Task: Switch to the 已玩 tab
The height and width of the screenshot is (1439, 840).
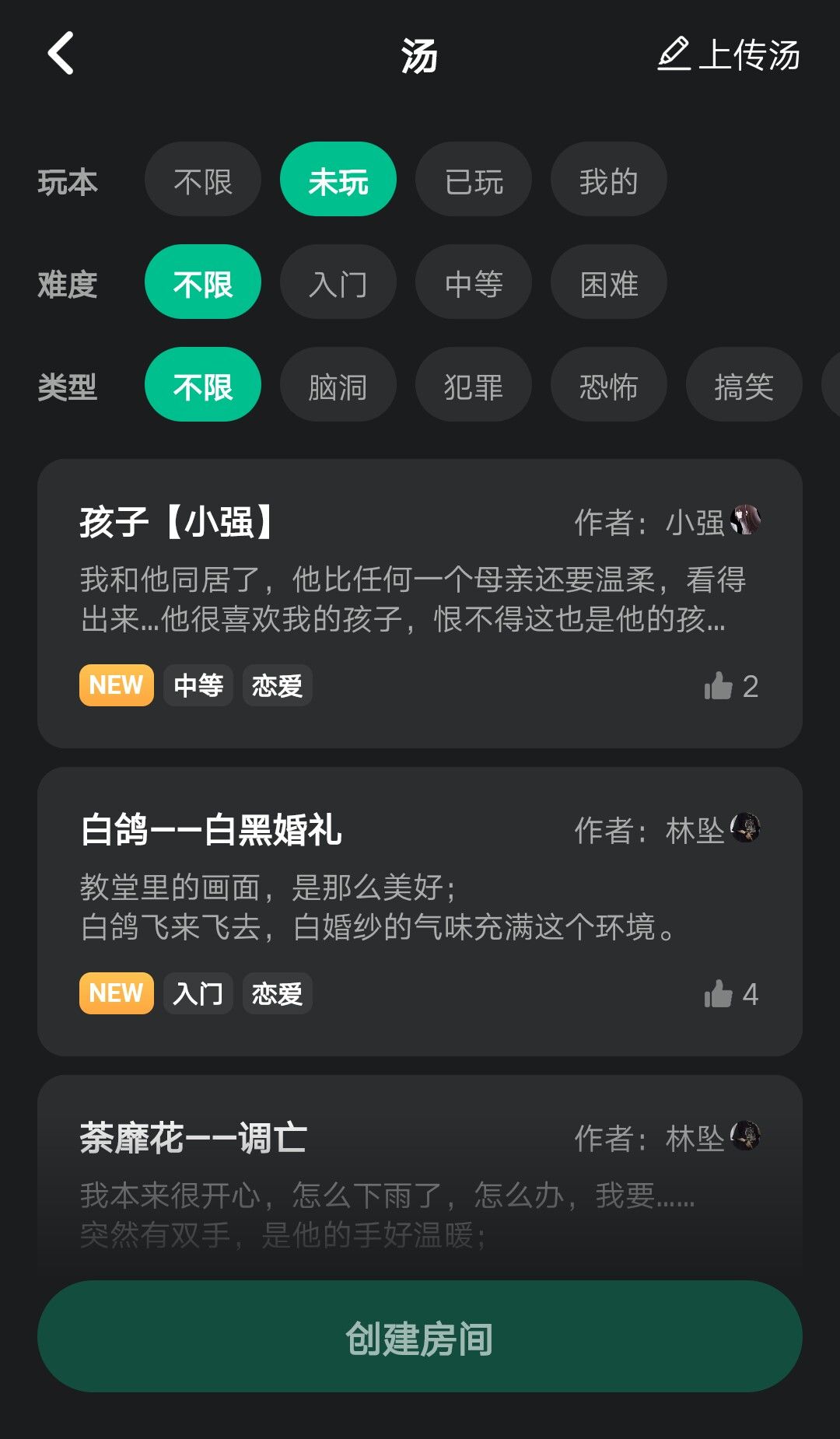Action: [473, 179]
